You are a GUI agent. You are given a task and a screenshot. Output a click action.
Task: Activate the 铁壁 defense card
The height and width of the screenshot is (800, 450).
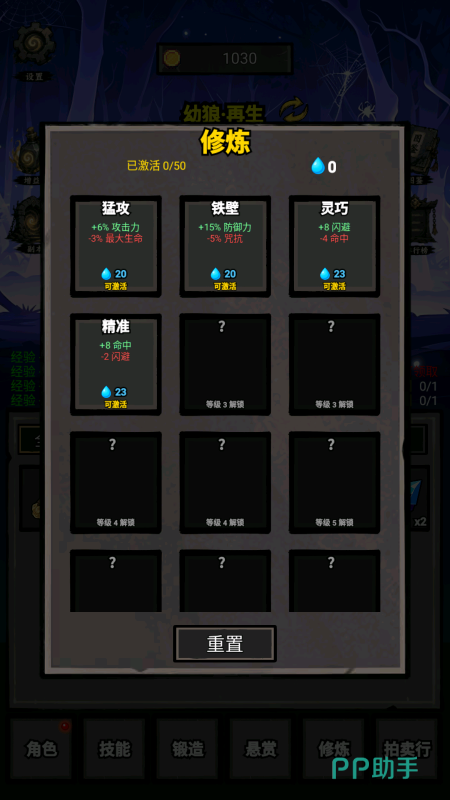[x=225, y=246]
